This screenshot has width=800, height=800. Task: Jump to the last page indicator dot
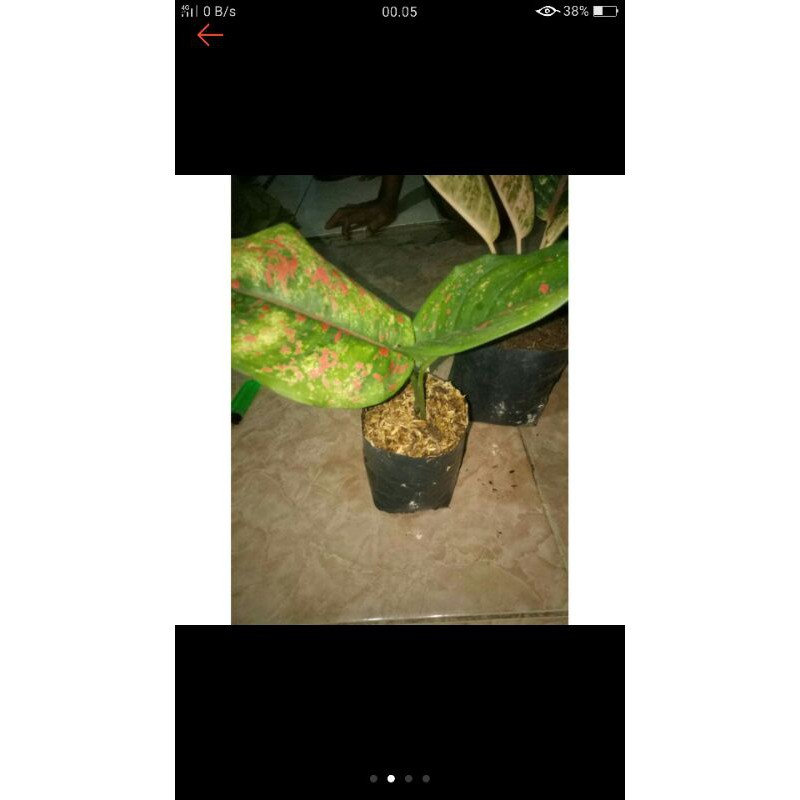coord(426,778)
